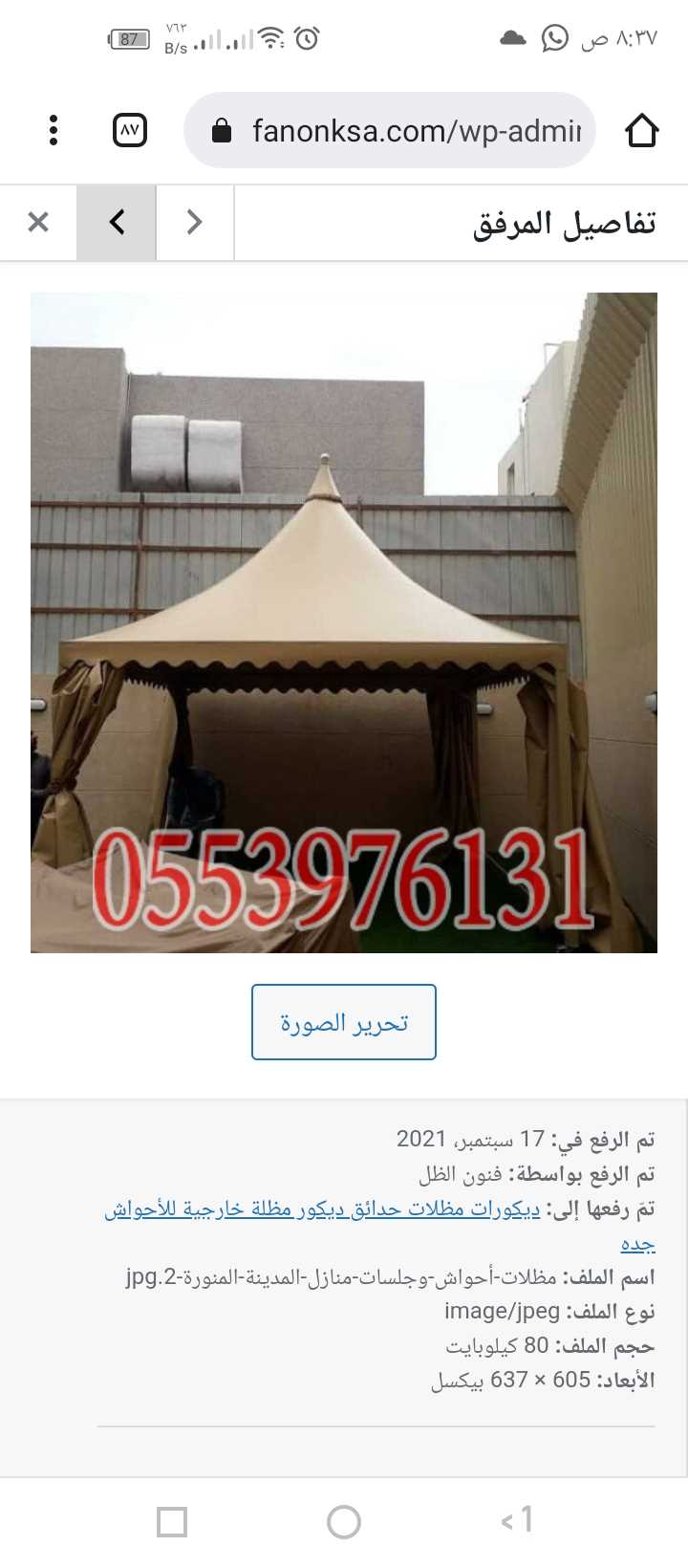Tap the تحرير الصورة button
This screenshot has height=1568, width=688.
pyautogui.click(x=344, y=1022)
